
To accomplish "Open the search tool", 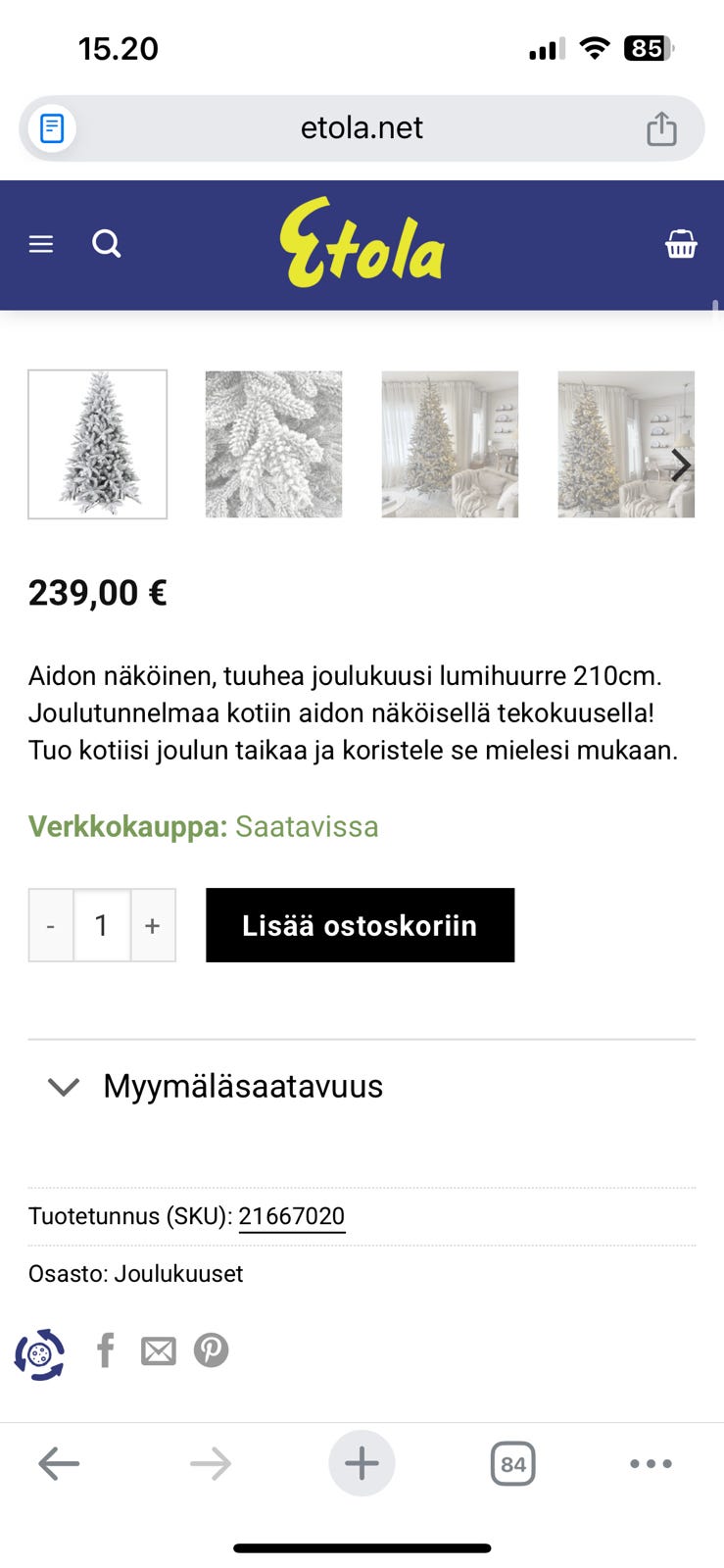I will click(106, 243).
